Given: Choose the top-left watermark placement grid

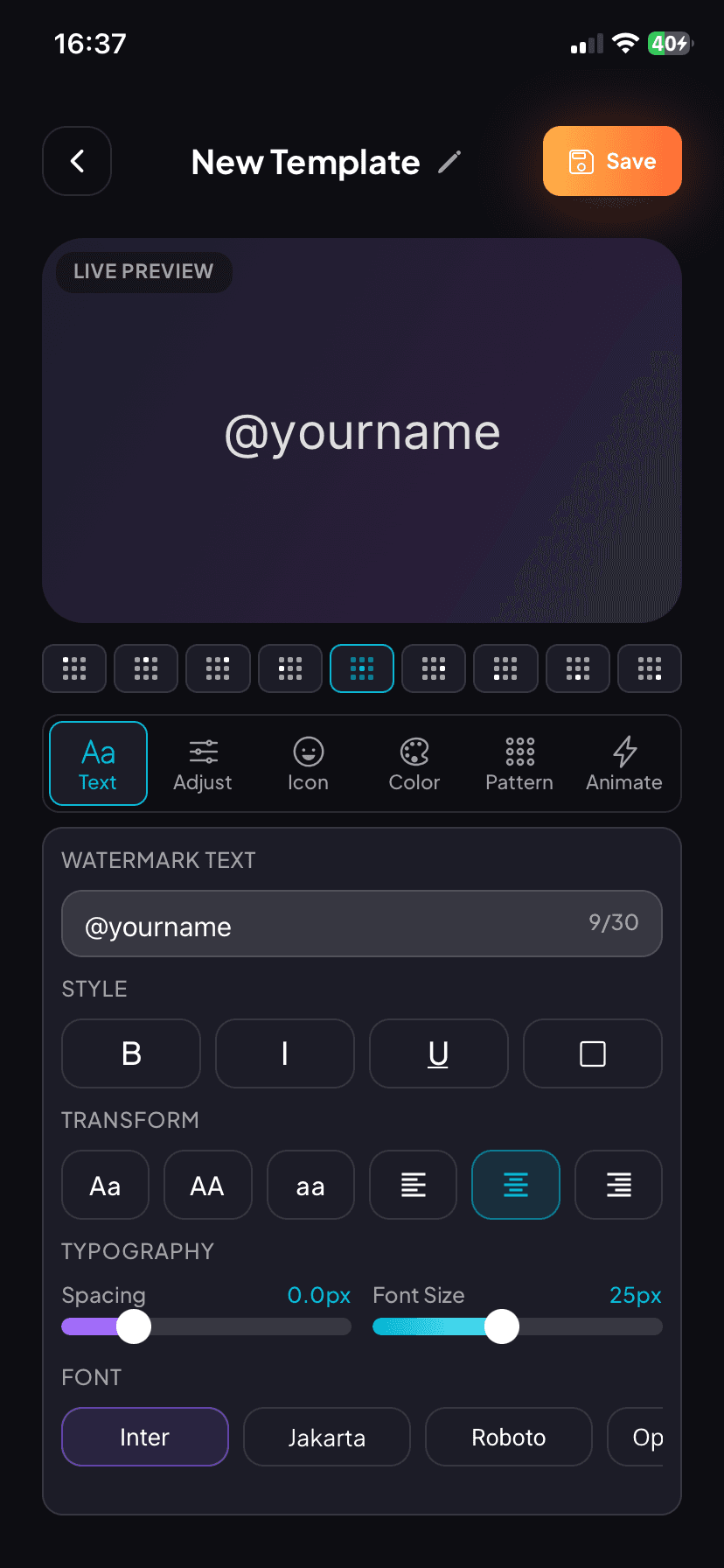Looking at the screenshot, I should point(73,668).
